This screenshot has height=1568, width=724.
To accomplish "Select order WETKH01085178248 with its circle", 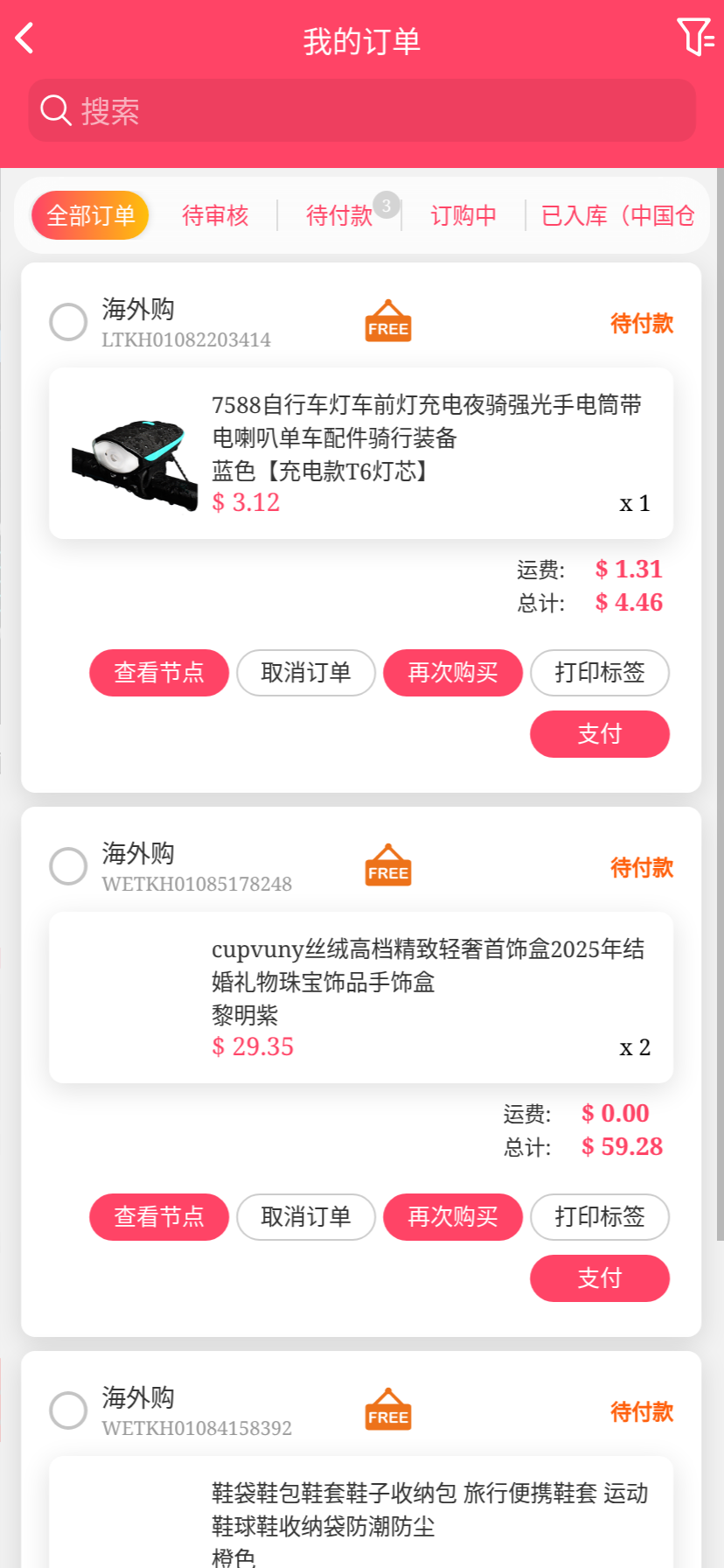I will pos(68,866).
